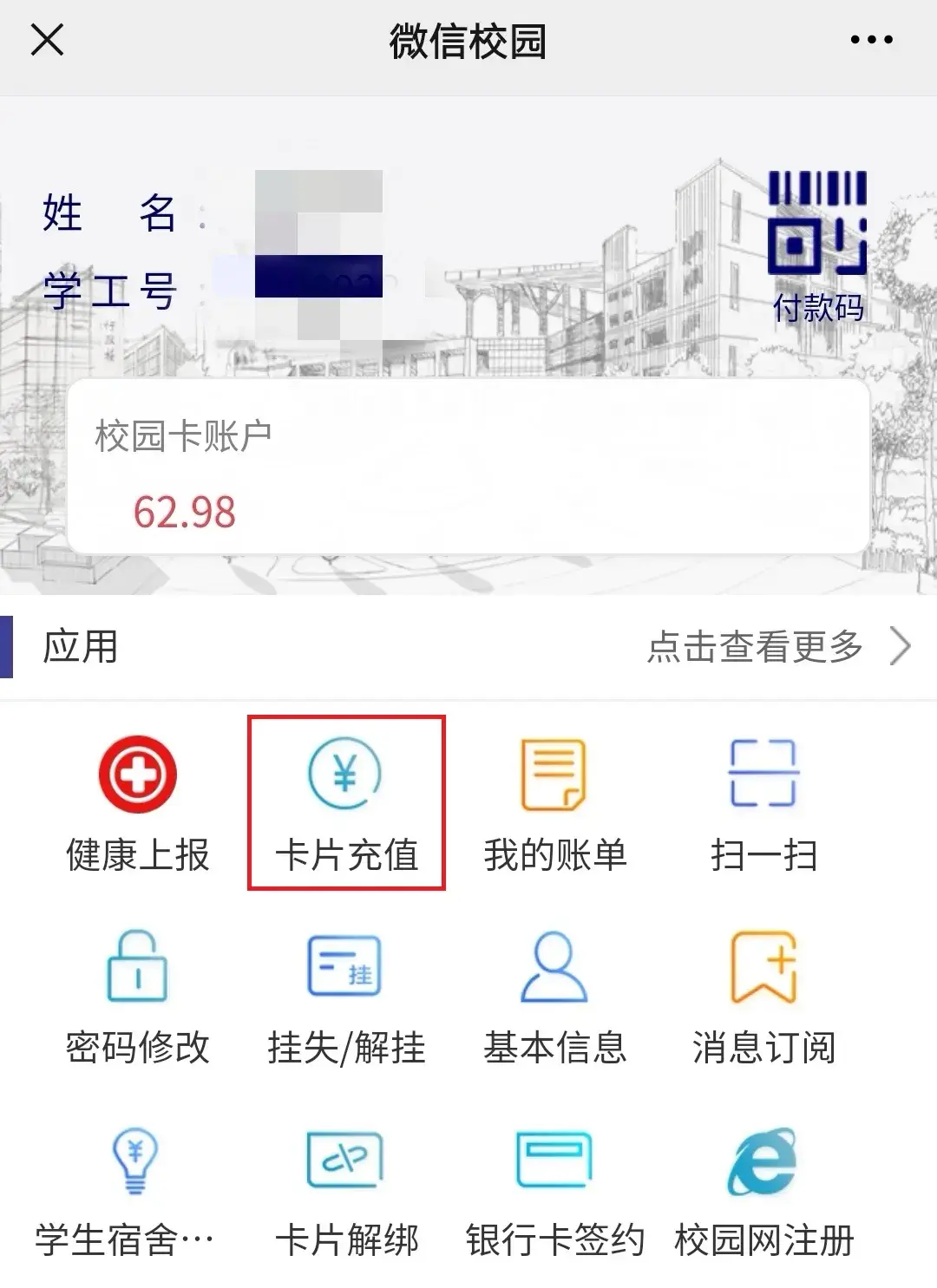
Task: Open the 校园卡账户 balance card
Action: tap(468, 467)
